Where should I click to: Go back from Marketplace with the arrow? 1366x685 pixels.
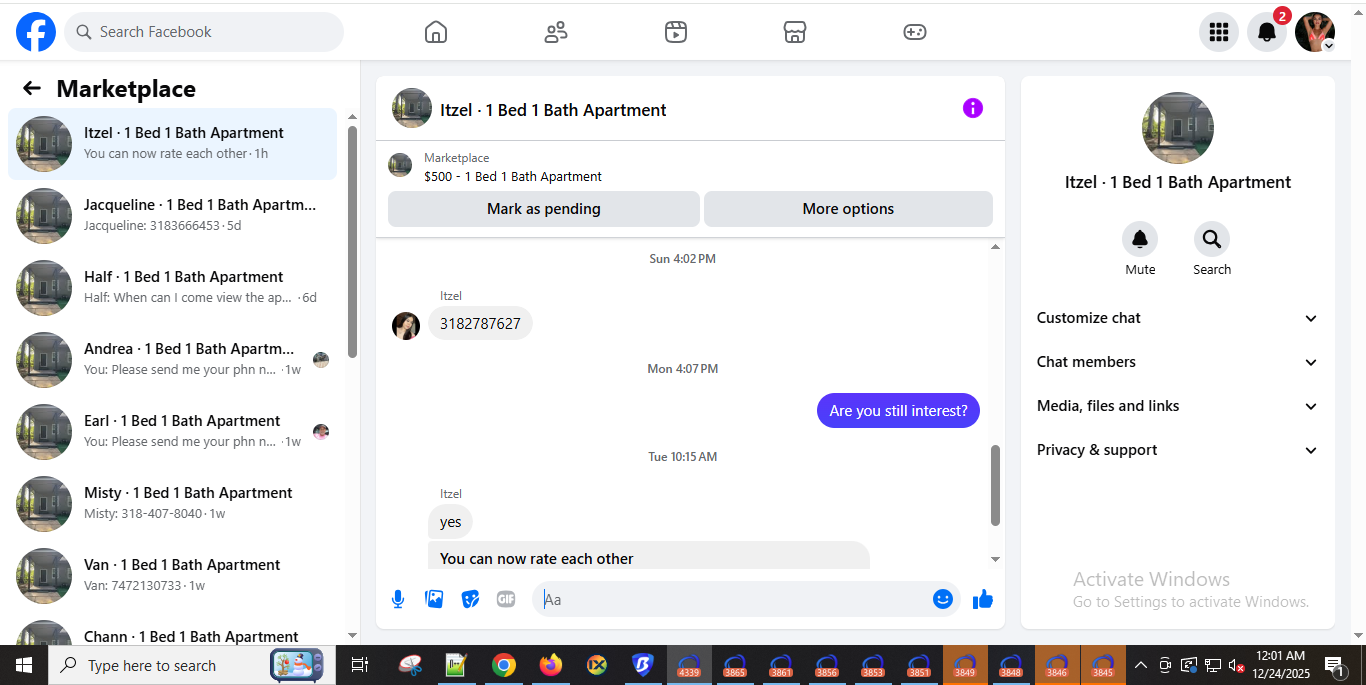click(32, 88)
